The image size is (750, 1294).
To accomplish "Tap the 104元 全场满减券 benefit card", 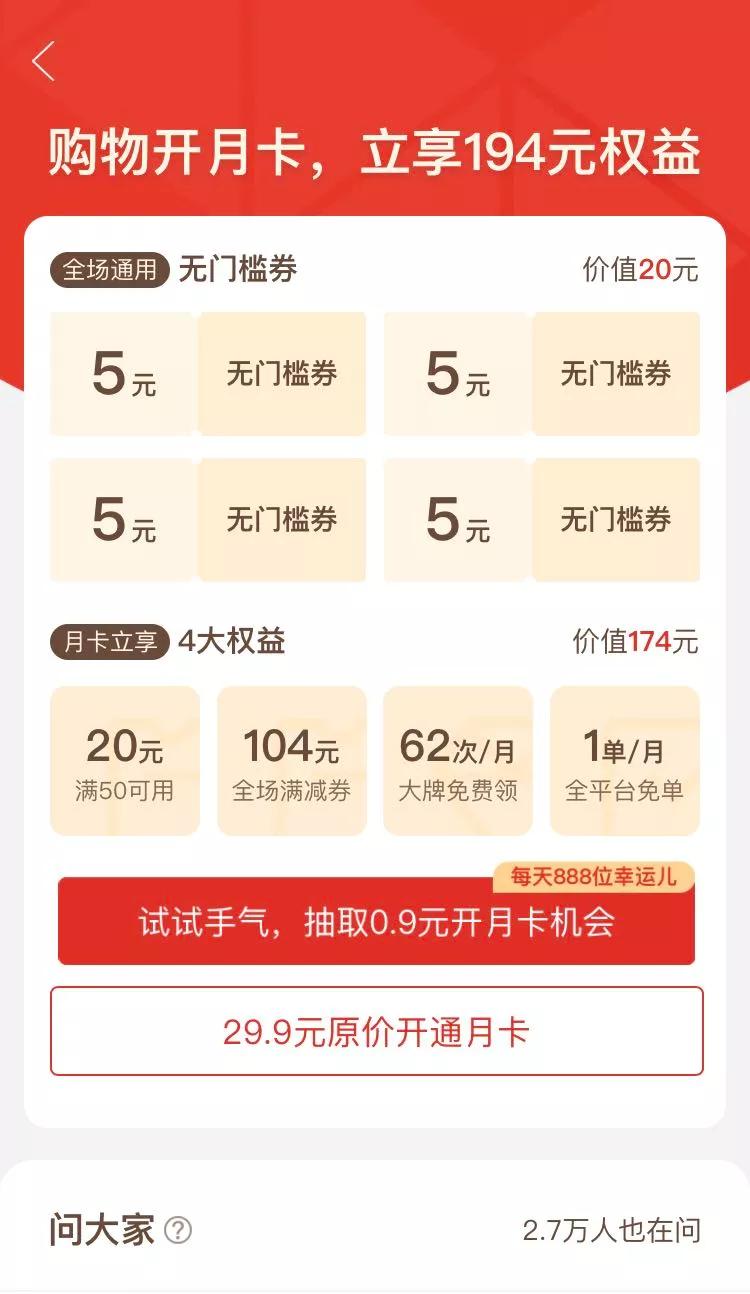I will (292, 759).
